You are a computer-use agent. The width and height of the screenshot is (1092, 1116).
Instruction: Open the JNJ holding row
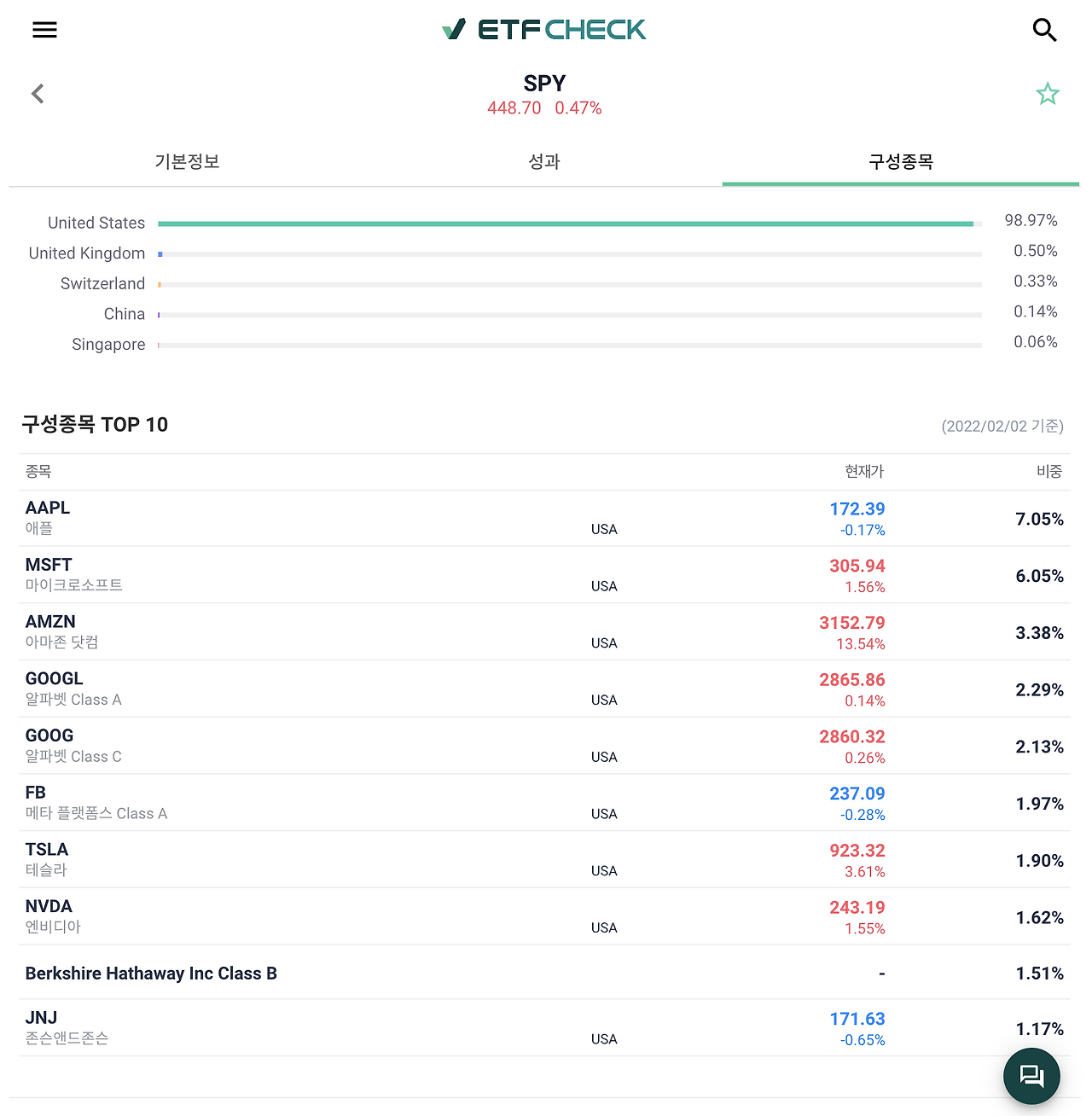tap(544, 1028)
